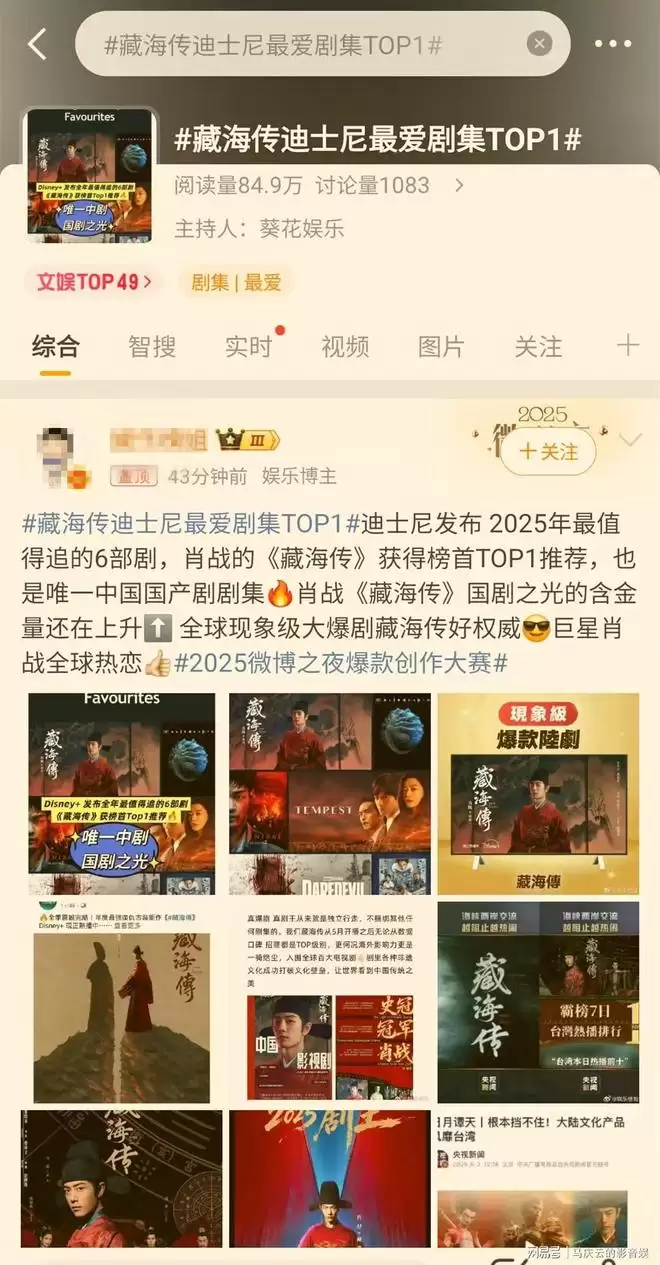Switch to the 实时 tab

click(x=248, y=346)
